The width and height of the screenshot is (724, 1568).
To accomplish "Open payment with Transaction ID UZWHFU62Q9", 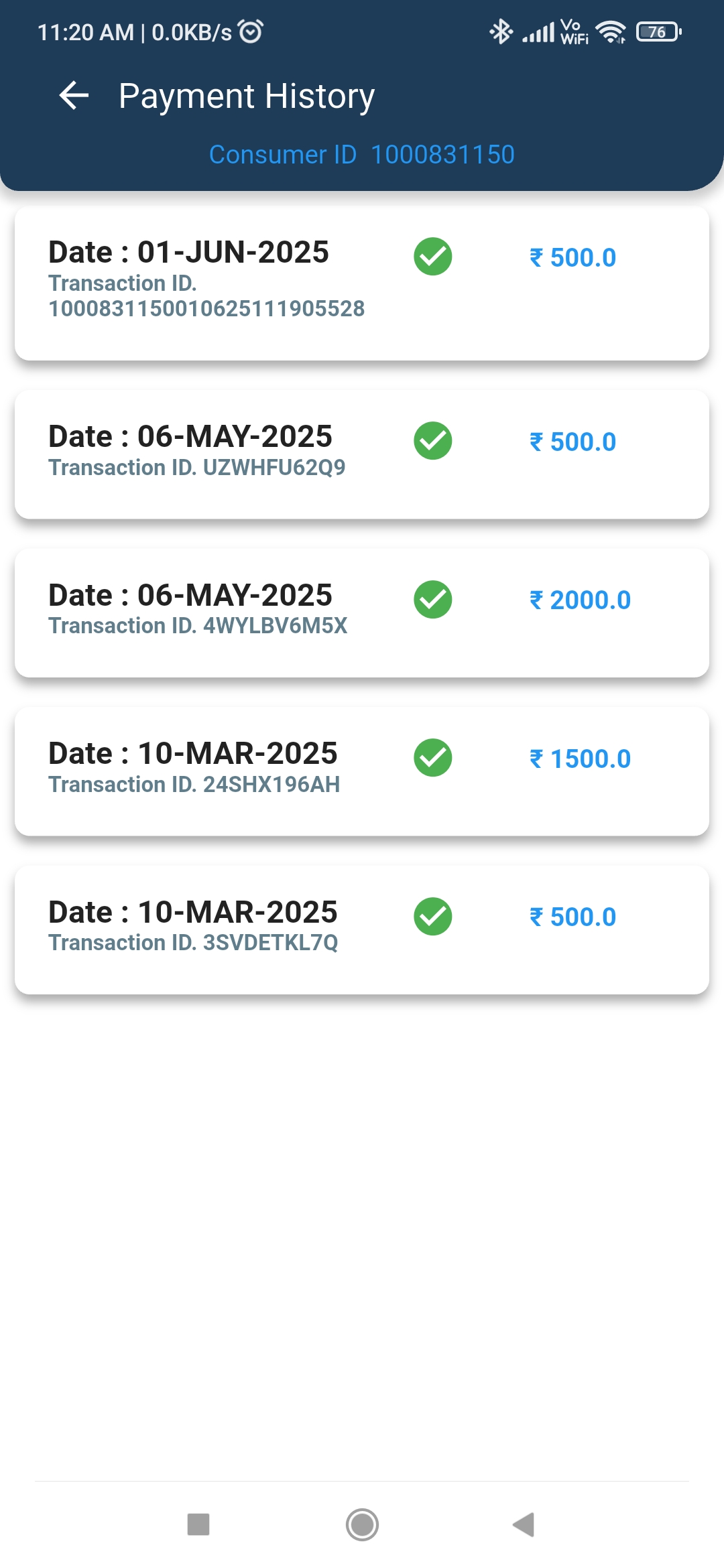I will [x=362, y=454].
